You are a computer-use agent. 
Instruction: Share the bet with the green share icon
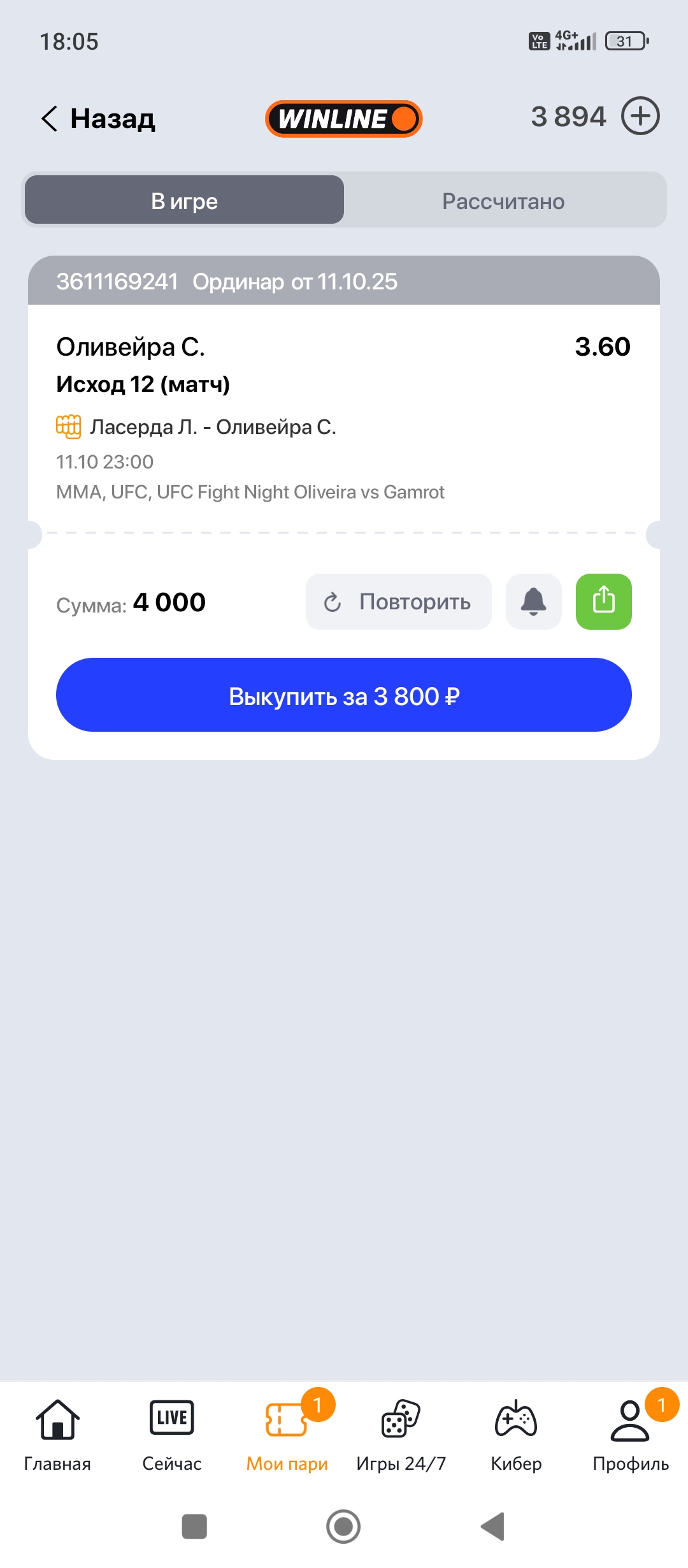click(x=604, y=602)
